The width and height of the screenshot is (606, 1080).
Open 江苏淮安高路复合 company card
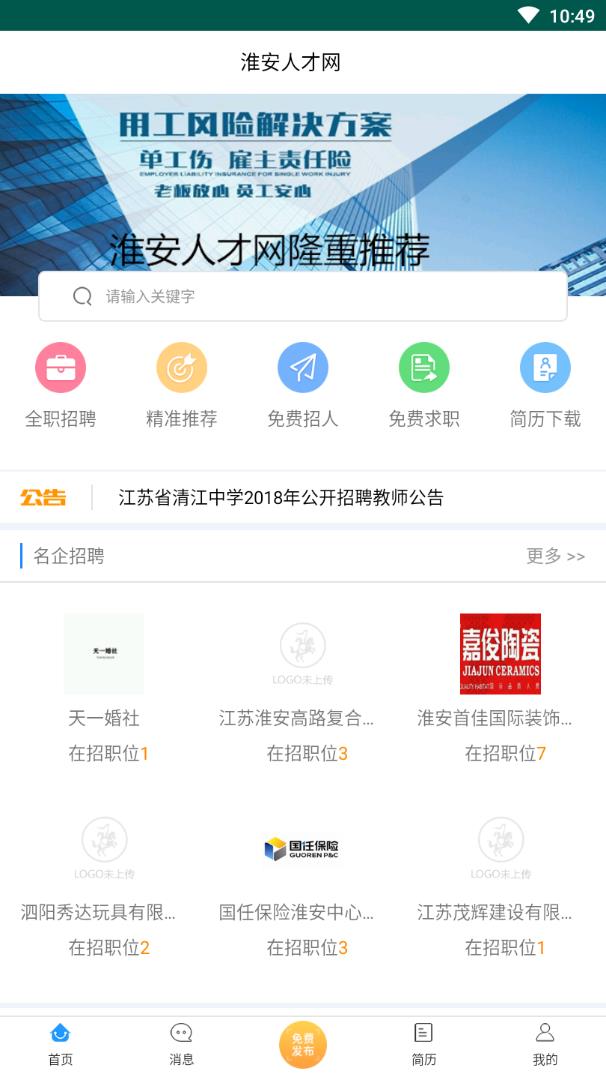(x=302, y=686)
